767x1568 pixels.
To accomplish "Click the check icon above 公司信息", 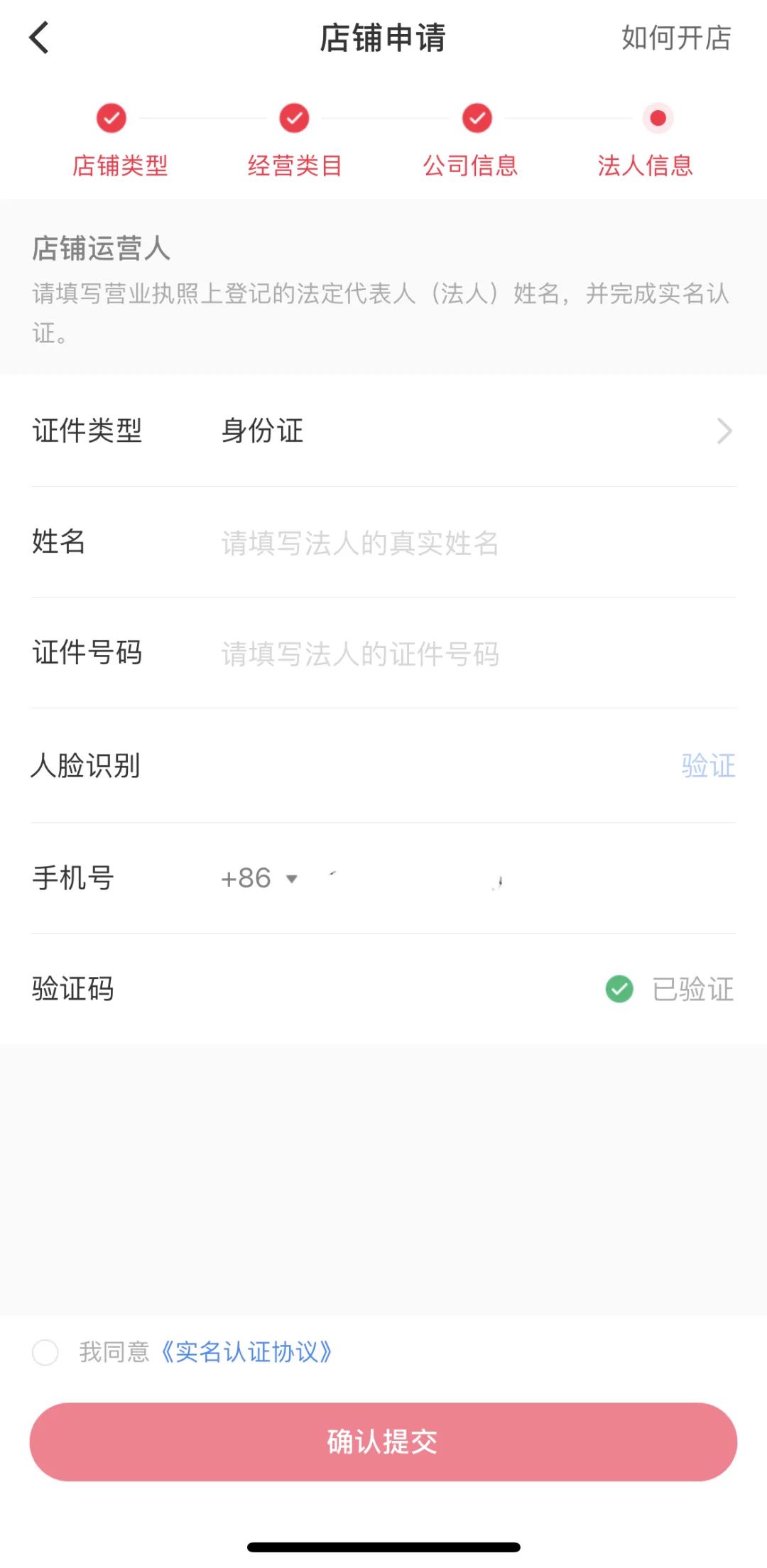I will [x=477, y=119].
